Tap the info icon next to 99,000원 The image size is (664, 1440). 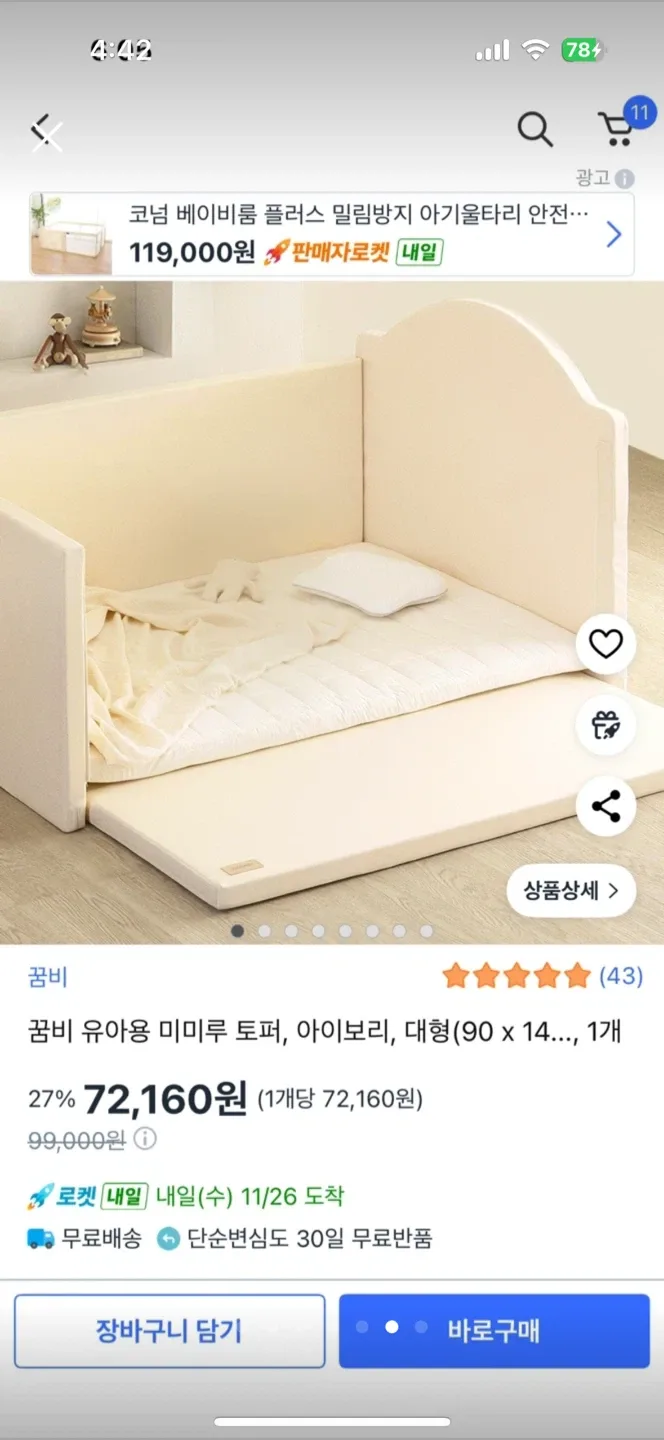point(146,1139)
